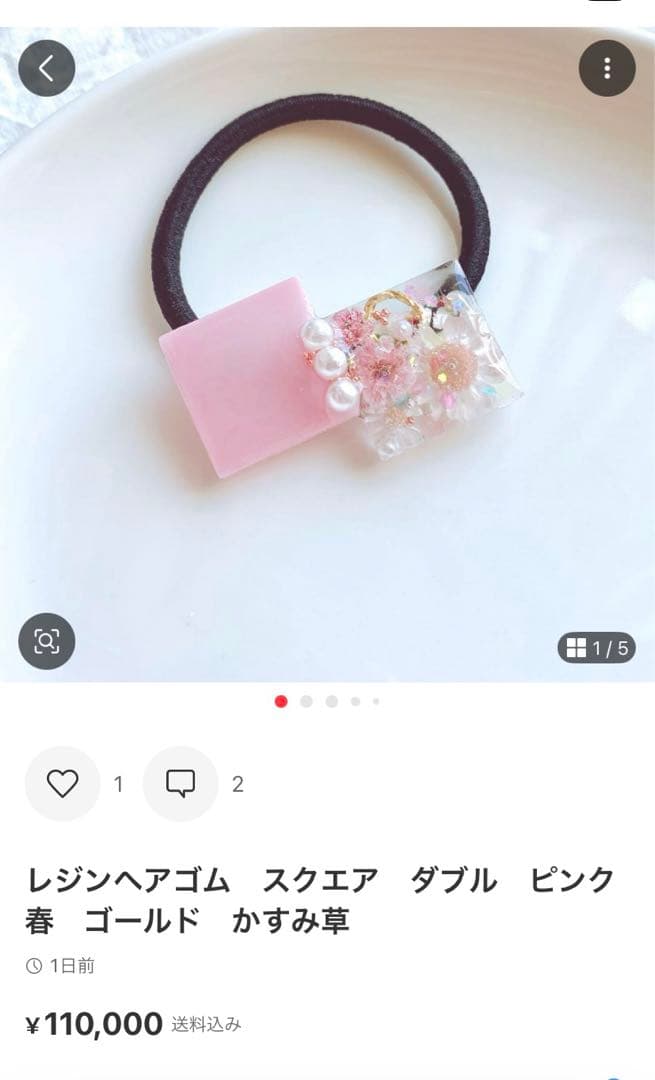The image size is (655, 1080).
Task: Go back using the arrow button
Action: click(x=46, y=68)
